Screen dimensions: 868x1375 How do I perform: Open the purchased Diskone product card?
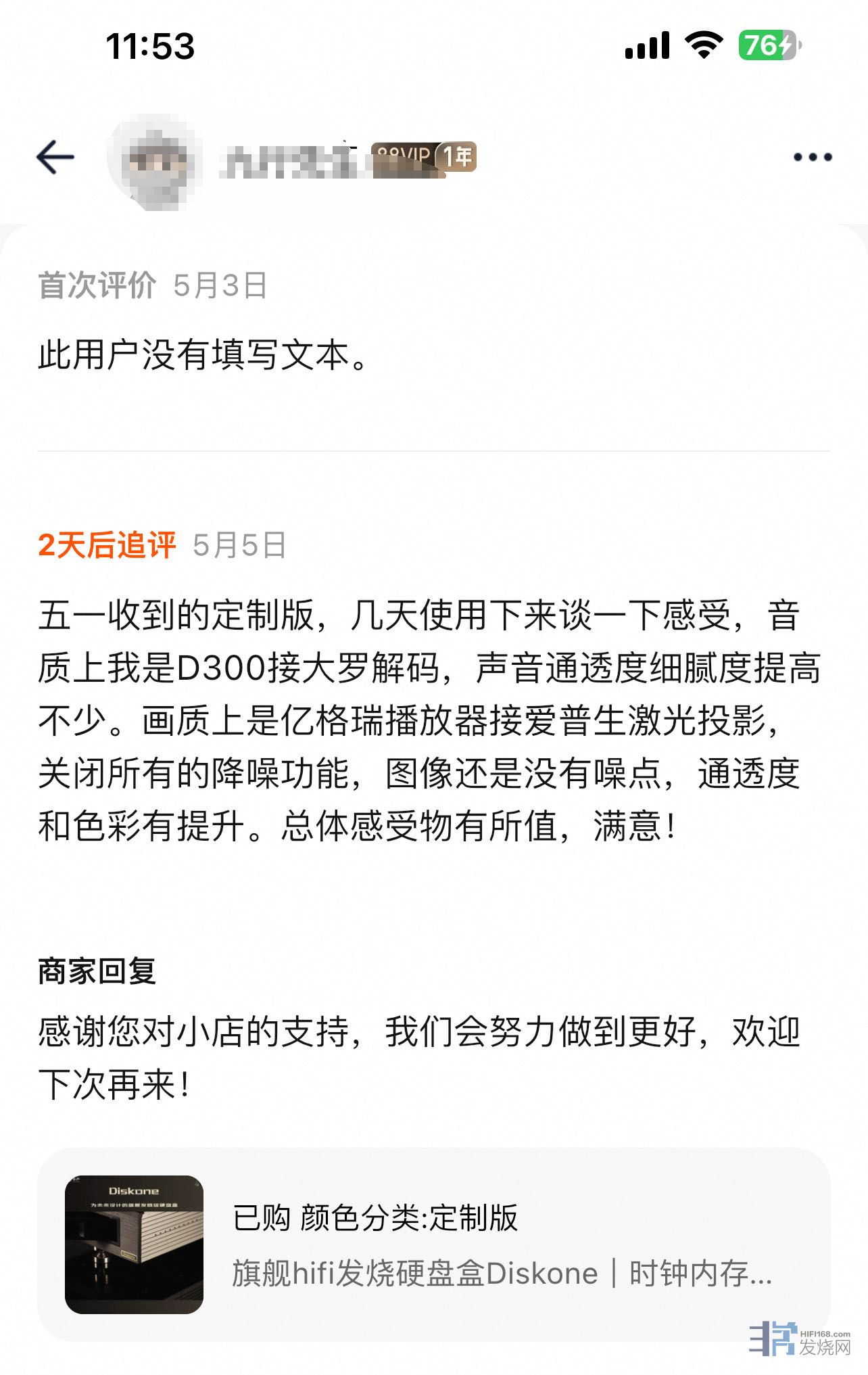coord(433,1245)
